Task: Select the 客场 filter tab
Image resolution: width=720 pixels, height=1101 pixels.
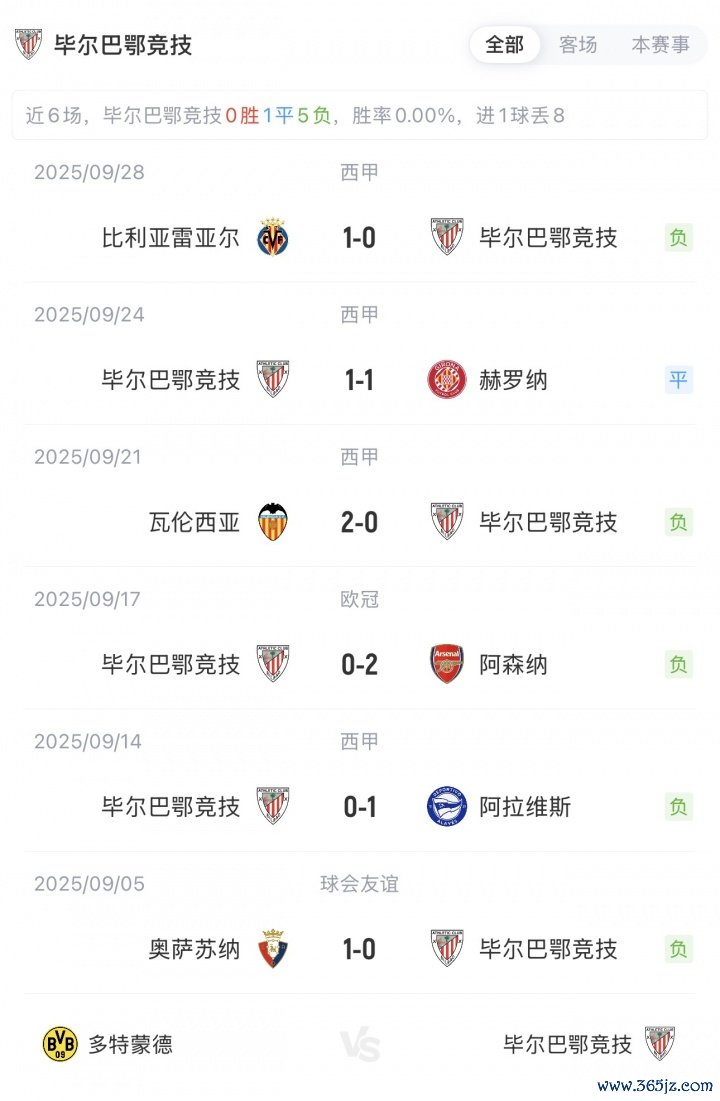Action: pyautogui.click(x=578, y=45)
